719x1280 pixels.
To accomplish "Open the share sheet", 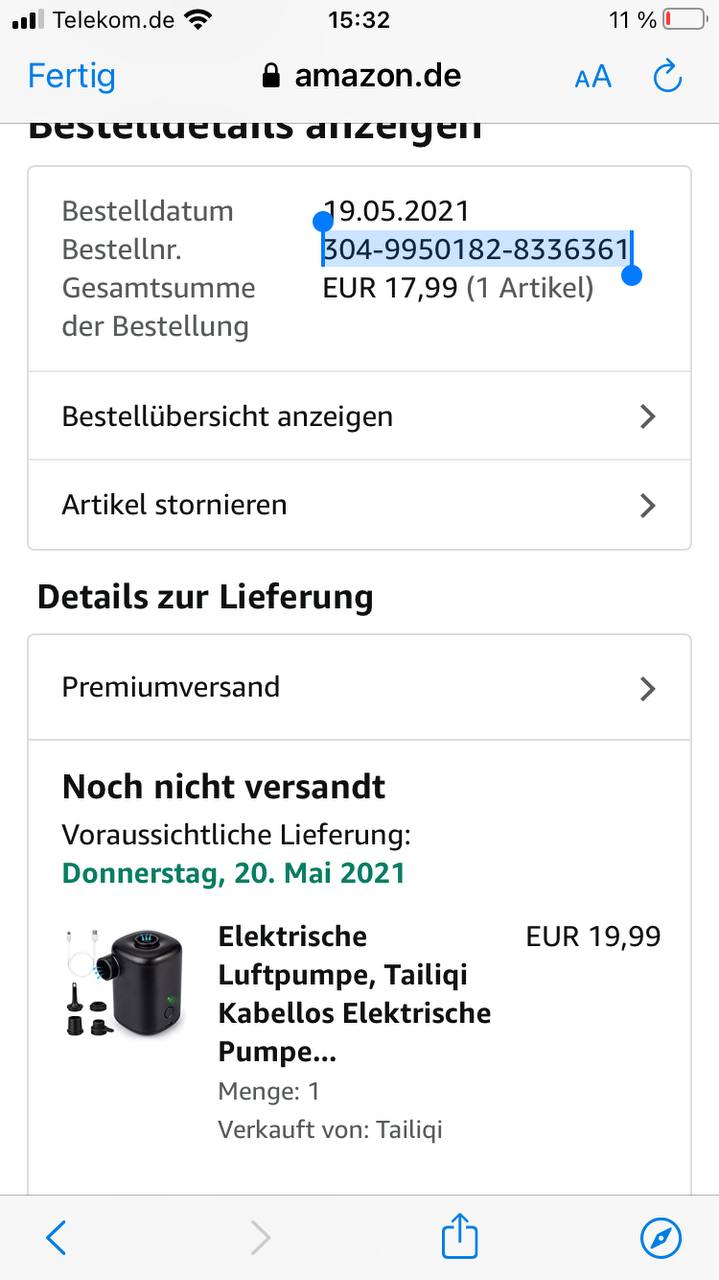I will (459, 1237).
